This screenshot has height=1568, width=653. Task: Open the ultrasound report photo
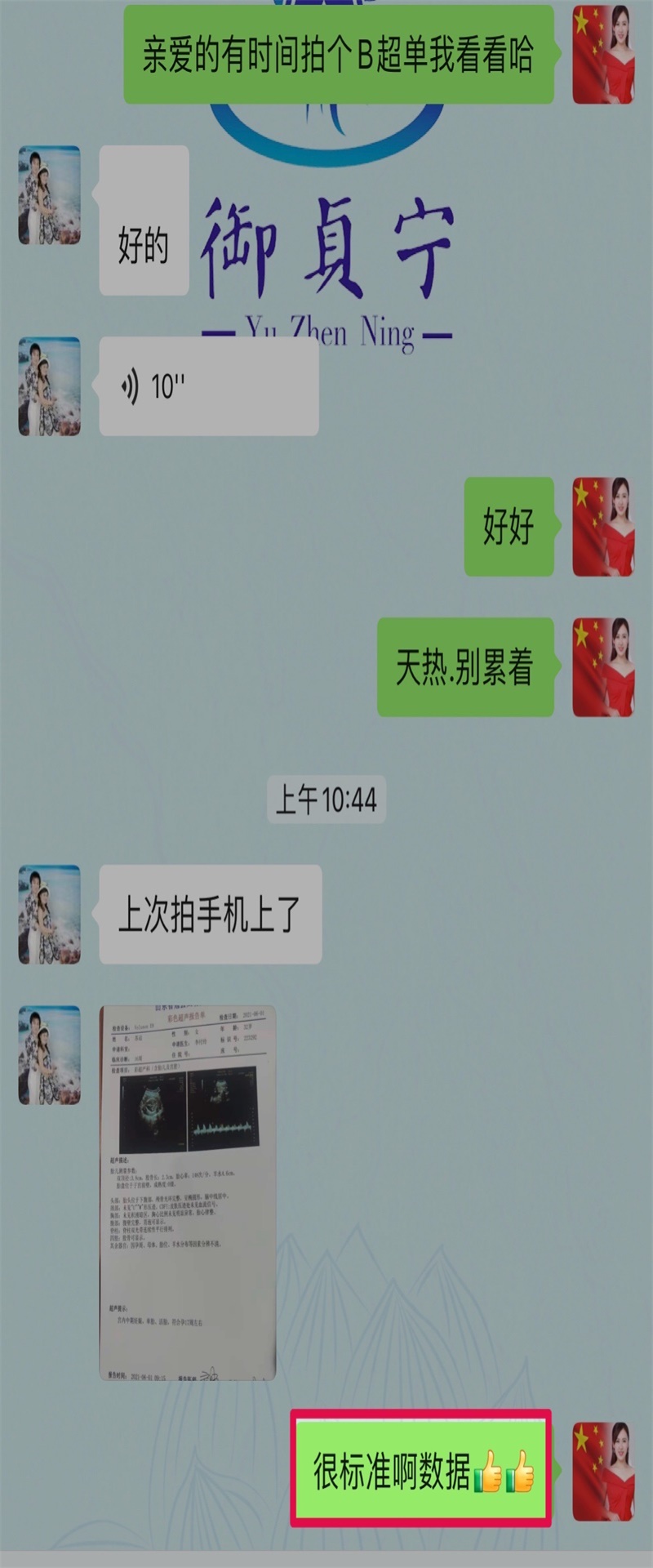[188, 1192]
